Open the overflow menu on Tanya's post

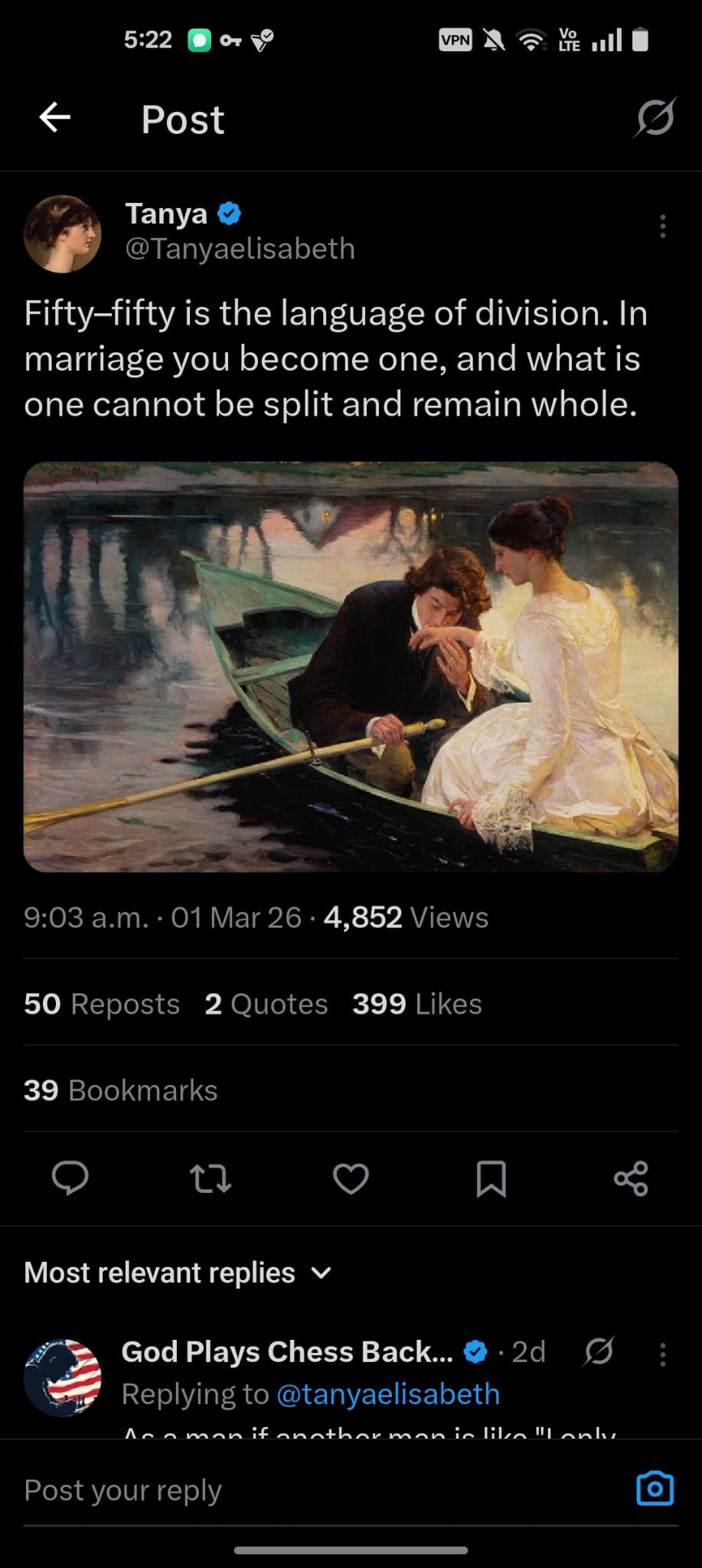tap(663, 226)
